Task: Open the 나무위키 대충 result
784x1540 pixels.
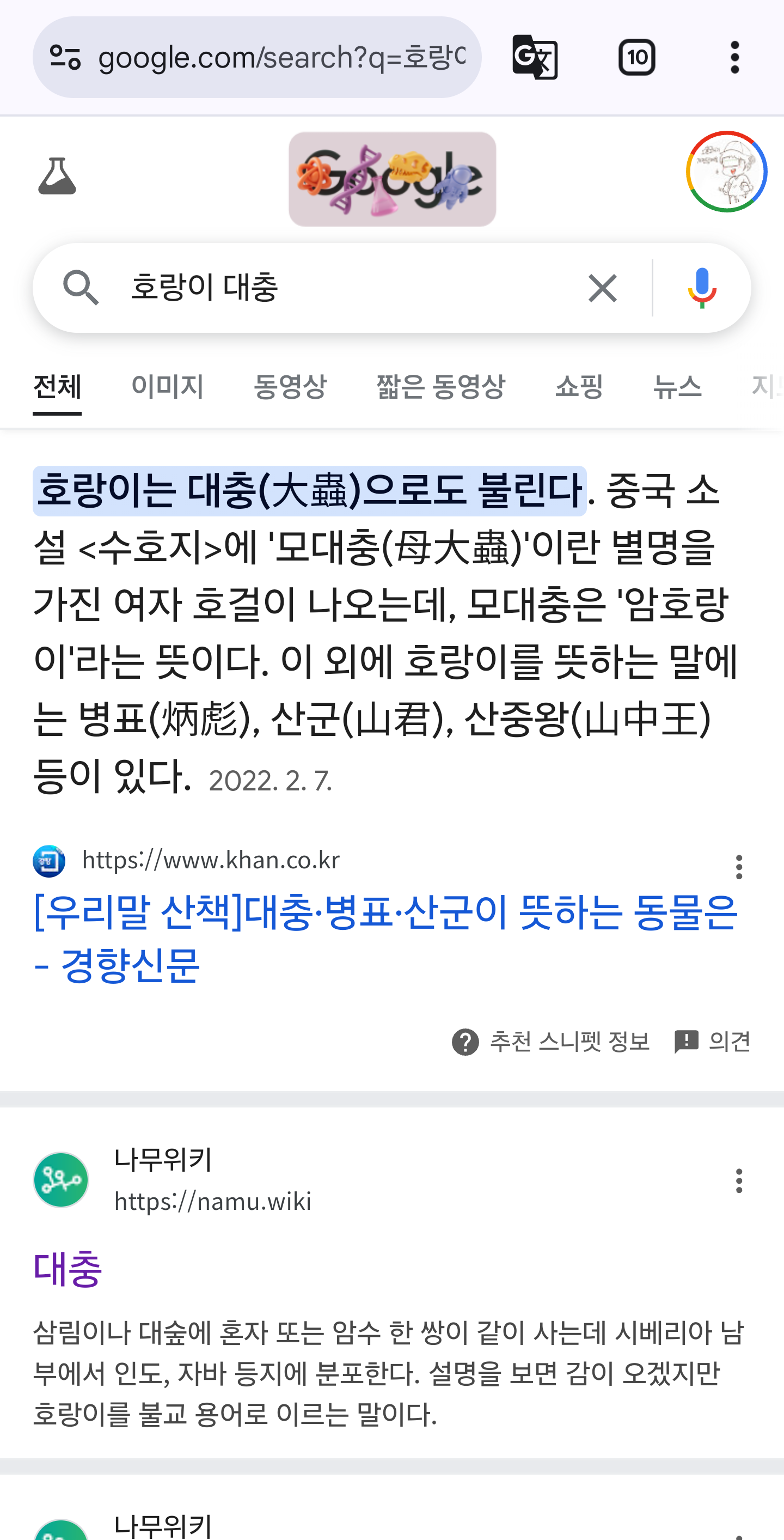Action: coord(68,1269)
